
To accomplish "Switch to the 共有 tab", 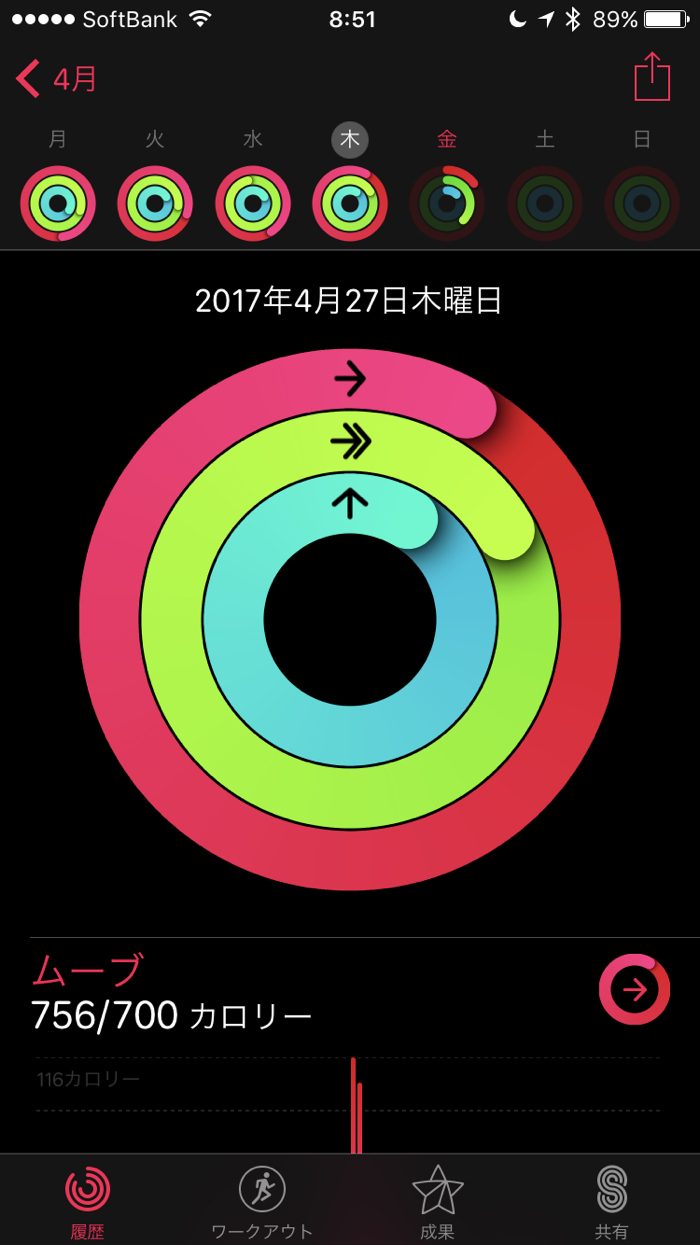I will coord(611,1200).
